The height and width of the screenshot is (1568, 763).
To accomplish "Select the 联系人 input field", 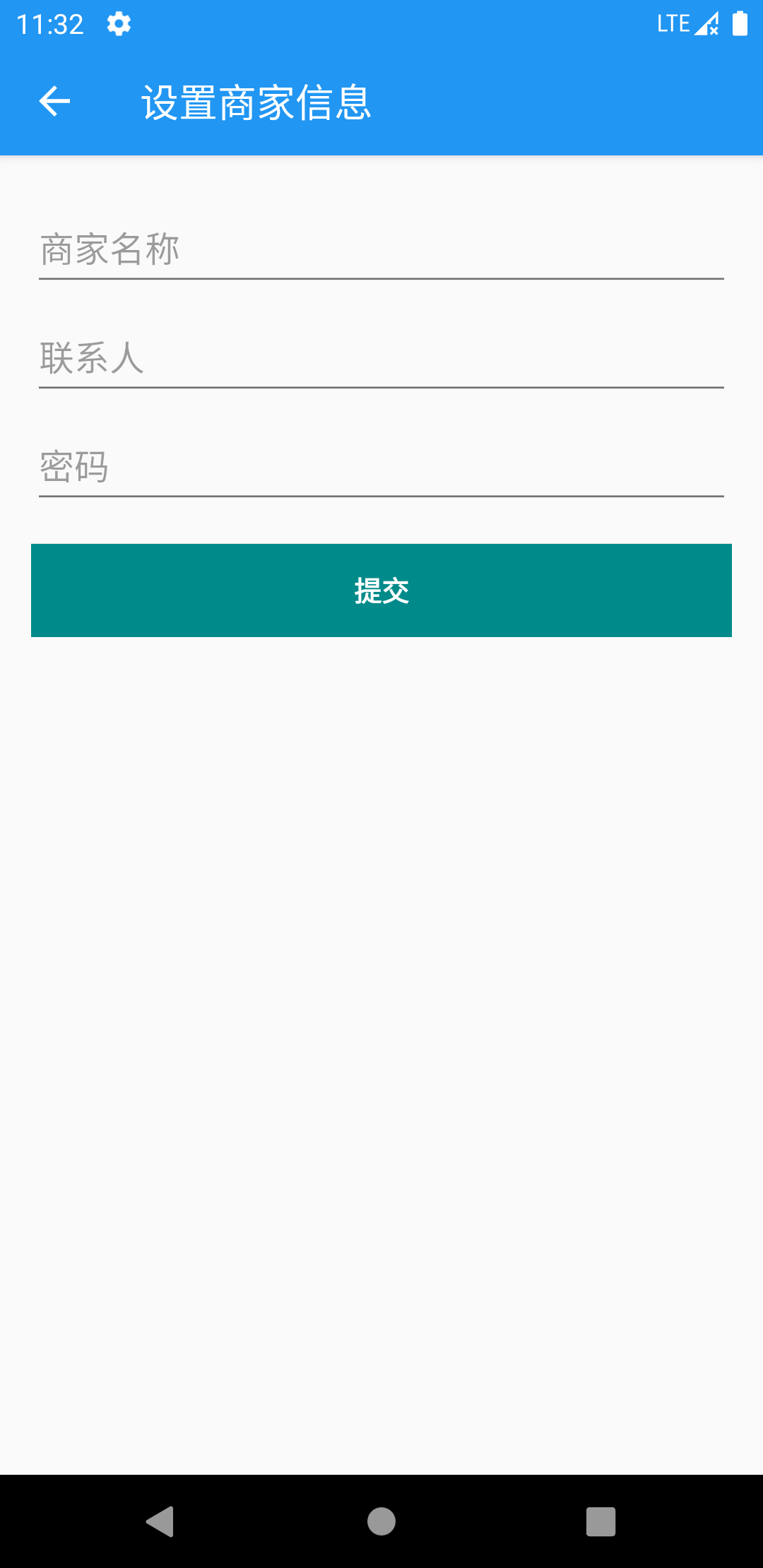I will tap(381, 358).
